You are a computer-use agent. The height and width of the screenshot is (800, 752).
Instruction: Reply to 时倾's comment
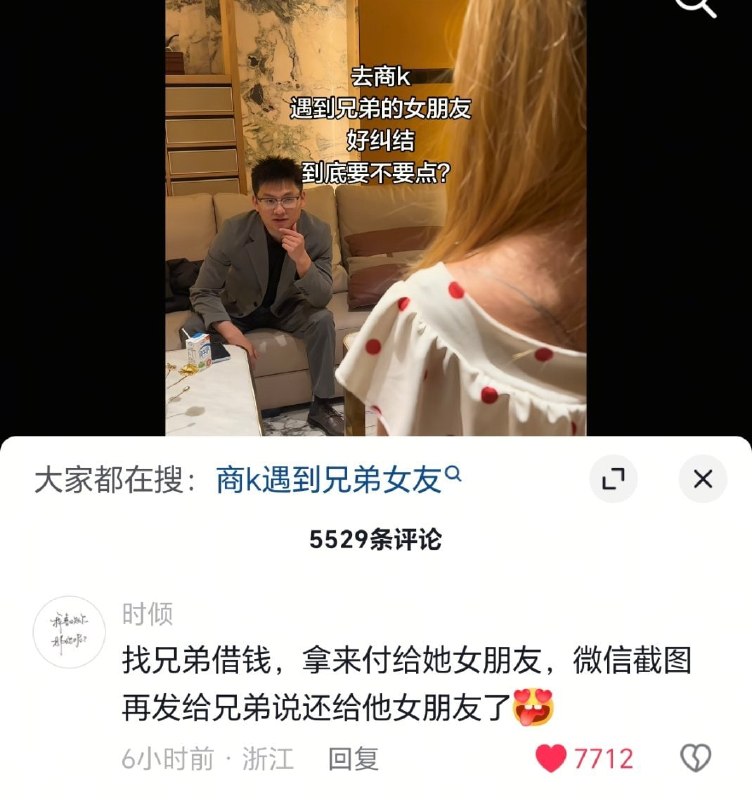(x=354, y=758)
